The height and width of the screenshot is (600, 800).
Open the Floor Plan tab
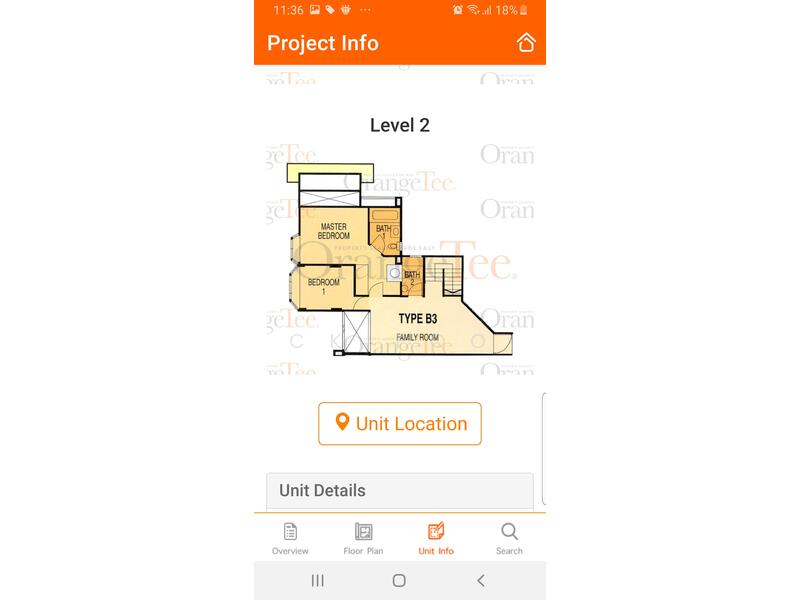coord(363,538)
